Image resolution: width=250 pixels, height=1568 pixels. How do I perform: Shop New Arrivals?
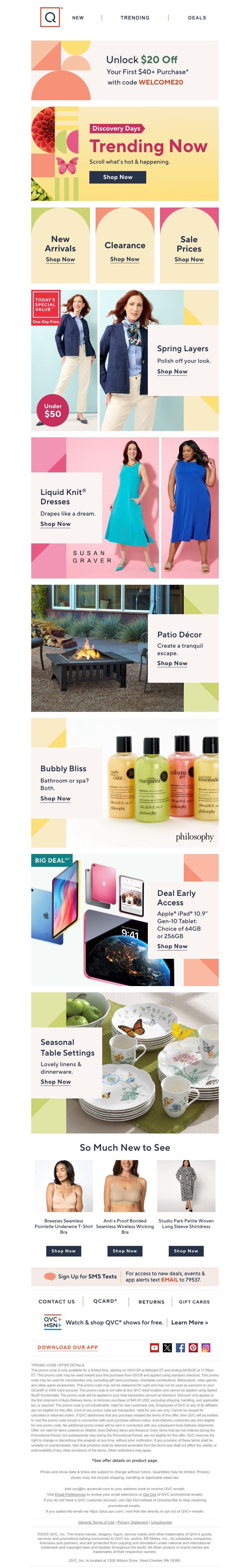coord(60,259)
